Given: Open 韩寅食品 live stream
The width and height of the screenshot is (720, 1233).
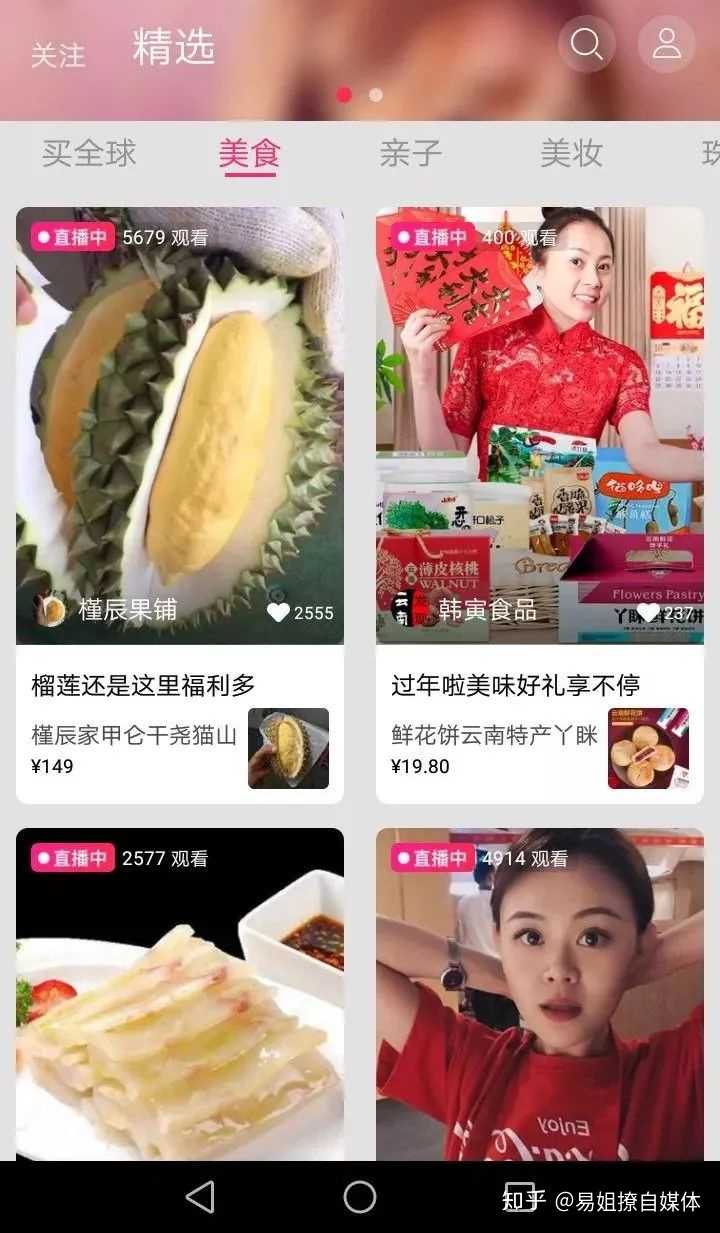Looking at the screenshot, I should (540, 425).
